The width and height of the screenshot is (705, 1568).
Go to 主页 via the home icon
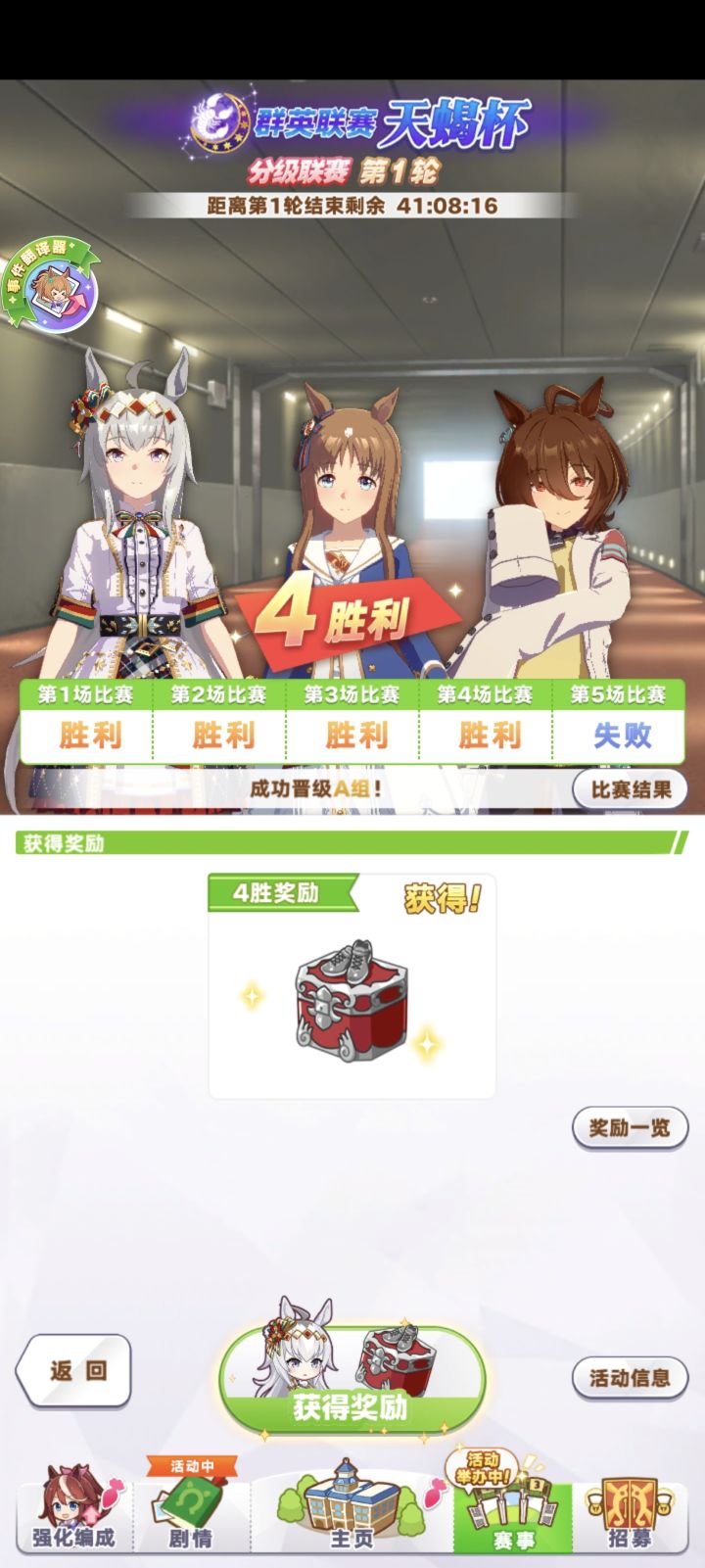pos(352,1513)
